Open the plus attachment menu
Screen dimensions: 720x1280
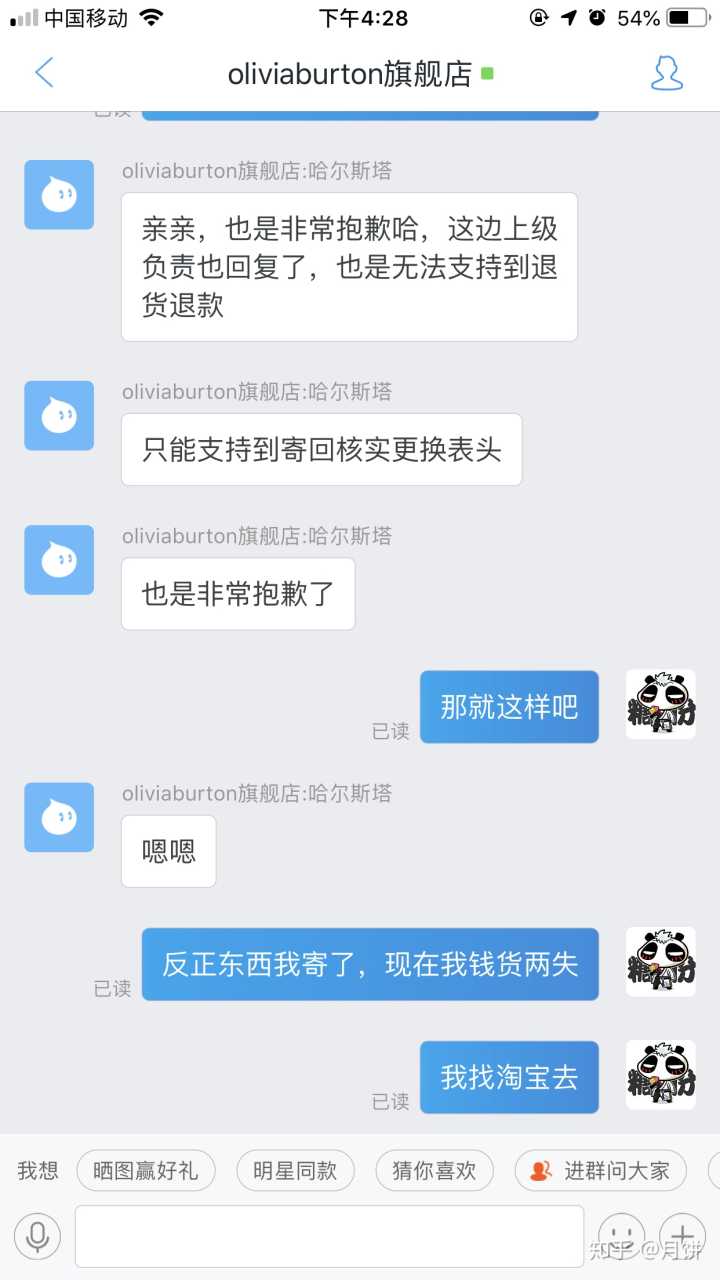click(x=683, y=1237)
